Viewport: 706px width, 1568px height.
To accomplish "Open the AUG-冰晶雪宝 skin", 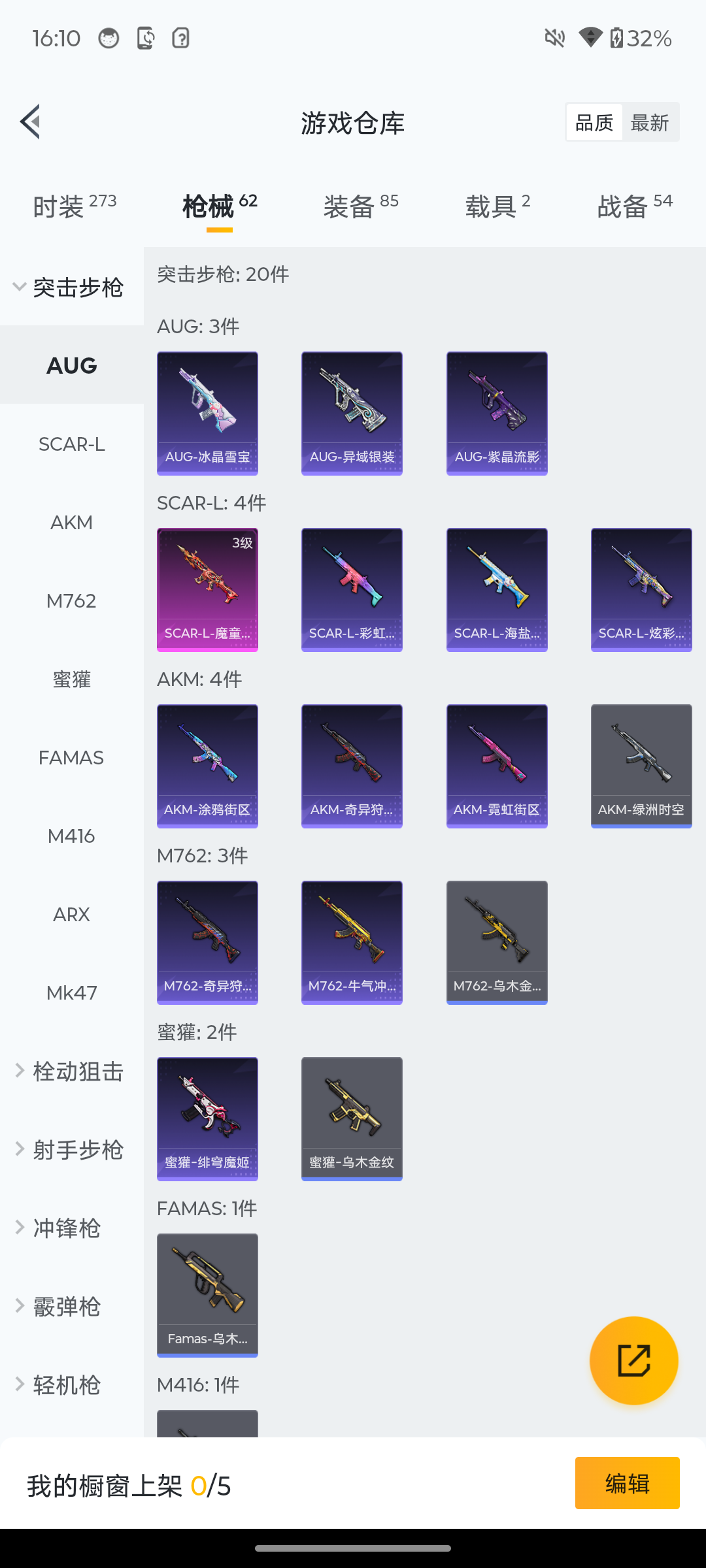I will point(207,413).
